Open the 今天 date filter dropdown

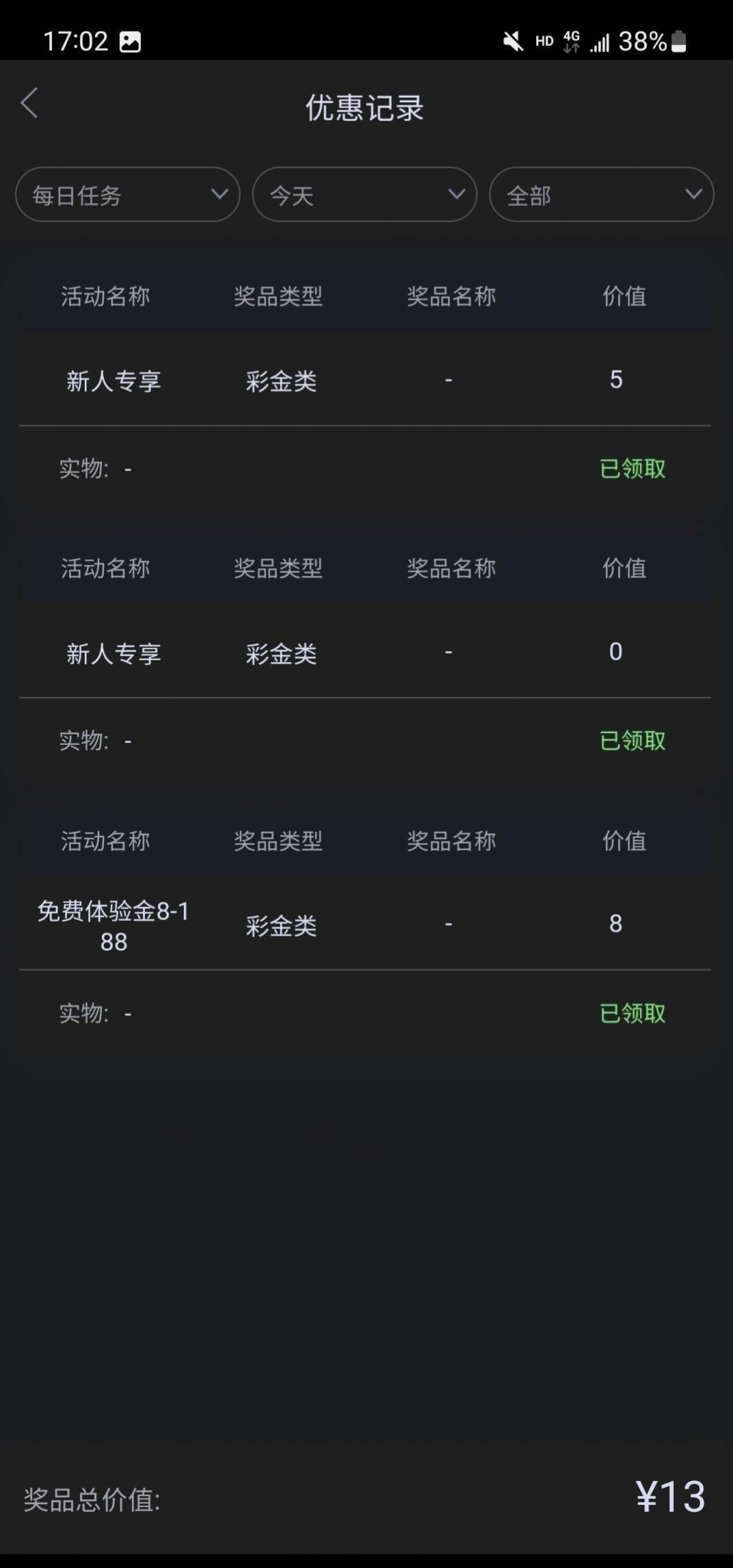364,195
